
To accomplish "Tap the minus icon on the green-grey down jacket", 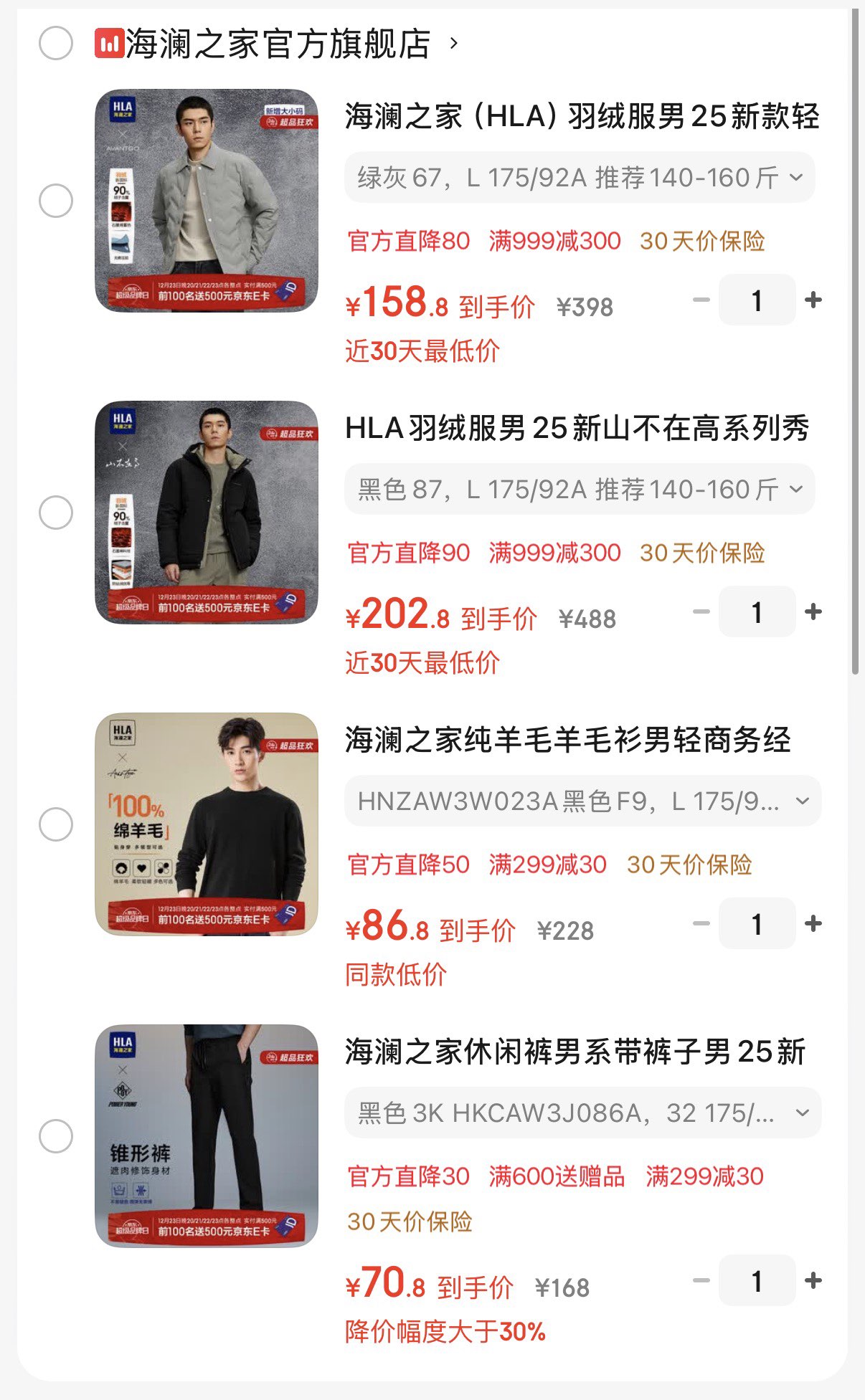I will click(701, 300).
